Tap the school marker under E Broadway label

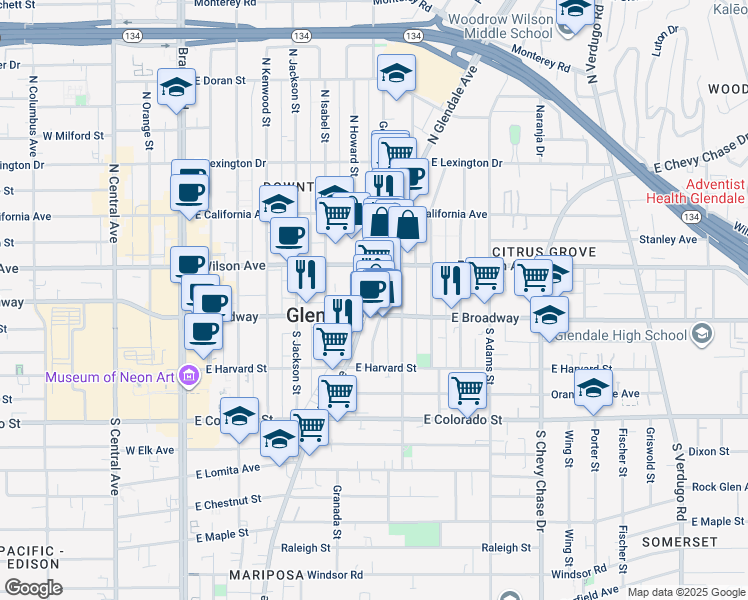coord(549,316)
